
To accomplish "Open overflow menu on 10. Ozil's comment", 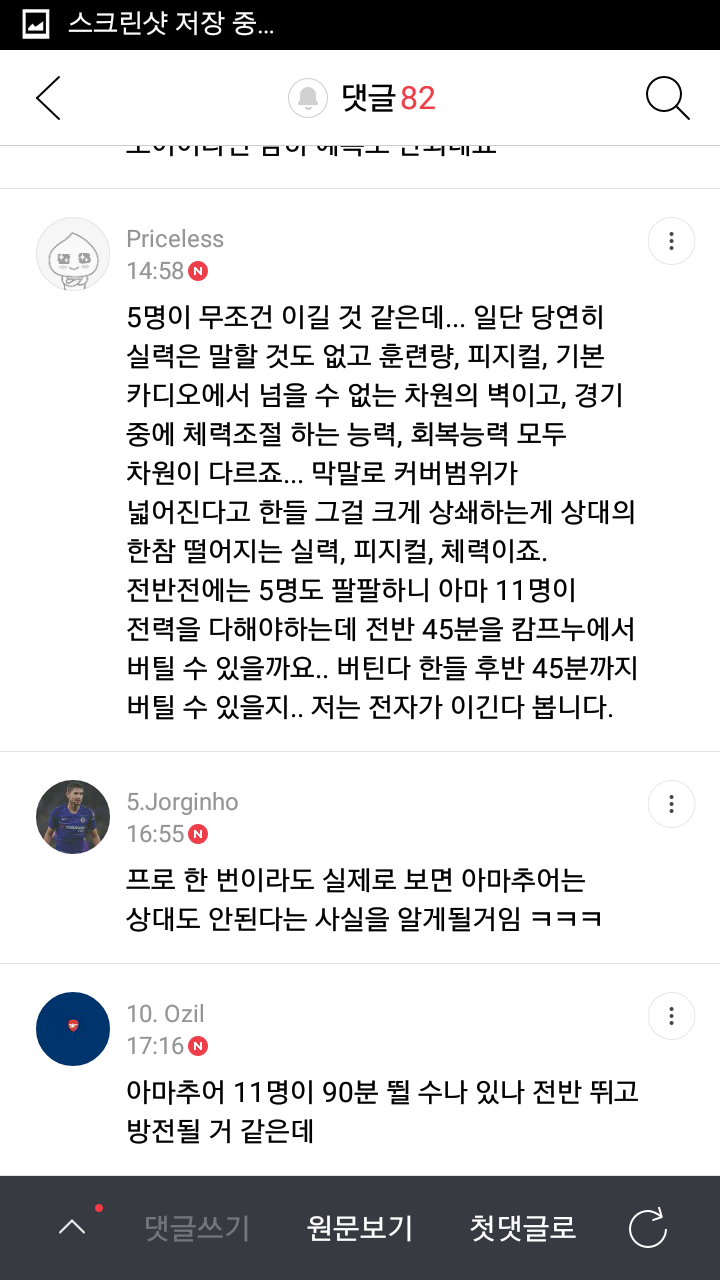I will pyautogui.click(x=671, y=1016).
